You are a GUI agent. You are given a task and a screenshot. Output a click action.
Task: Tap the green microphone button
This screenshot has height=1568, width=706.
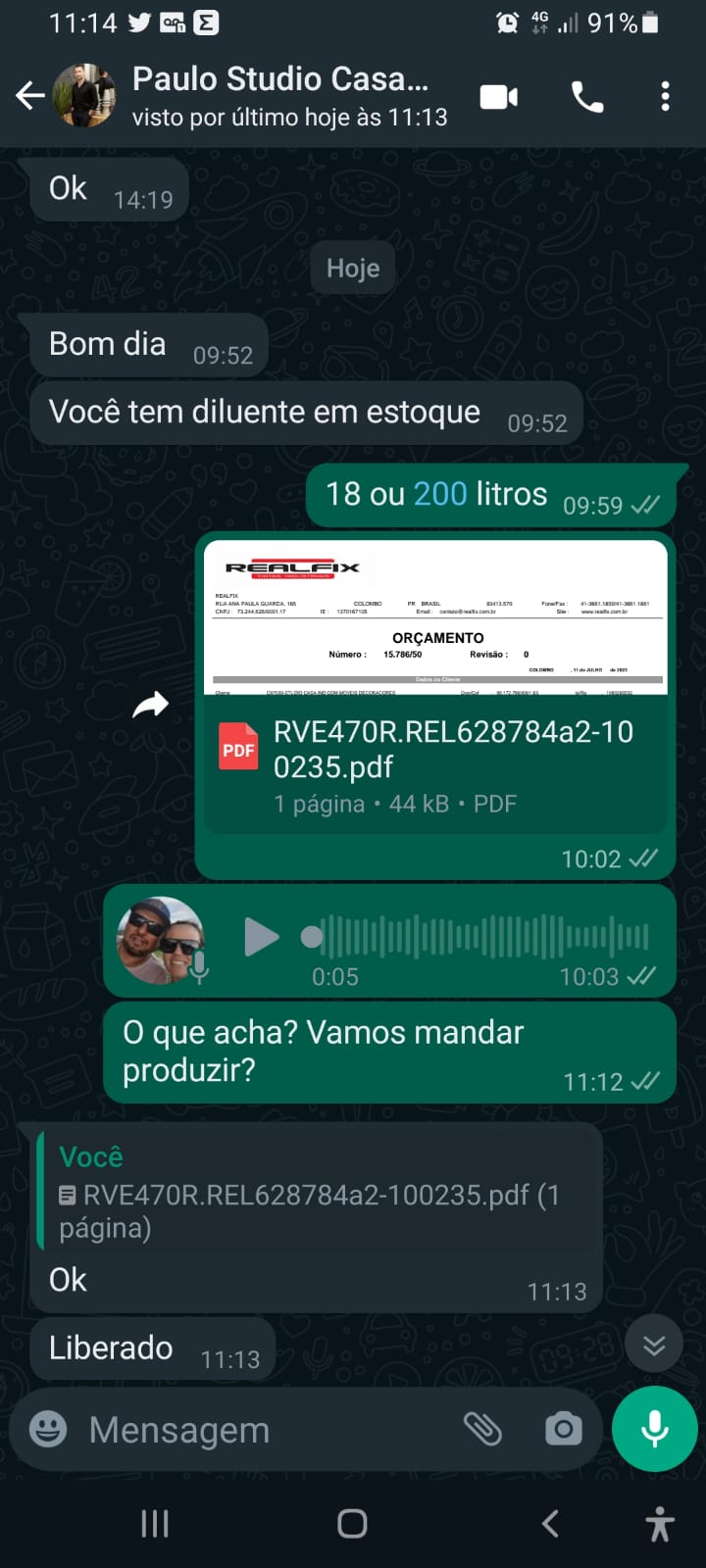(x=654, y=1430)
